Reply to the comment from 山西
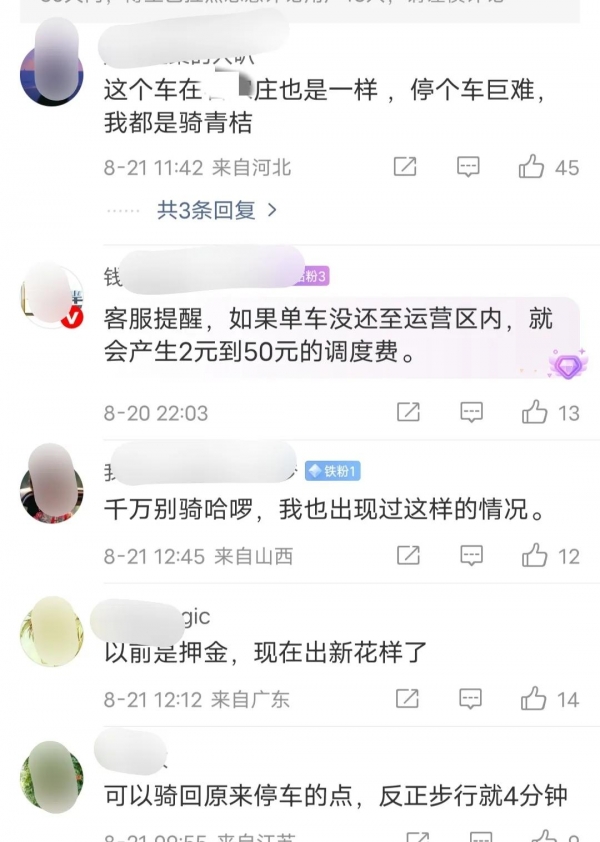The image size is (600, 842). pos(471,555)
